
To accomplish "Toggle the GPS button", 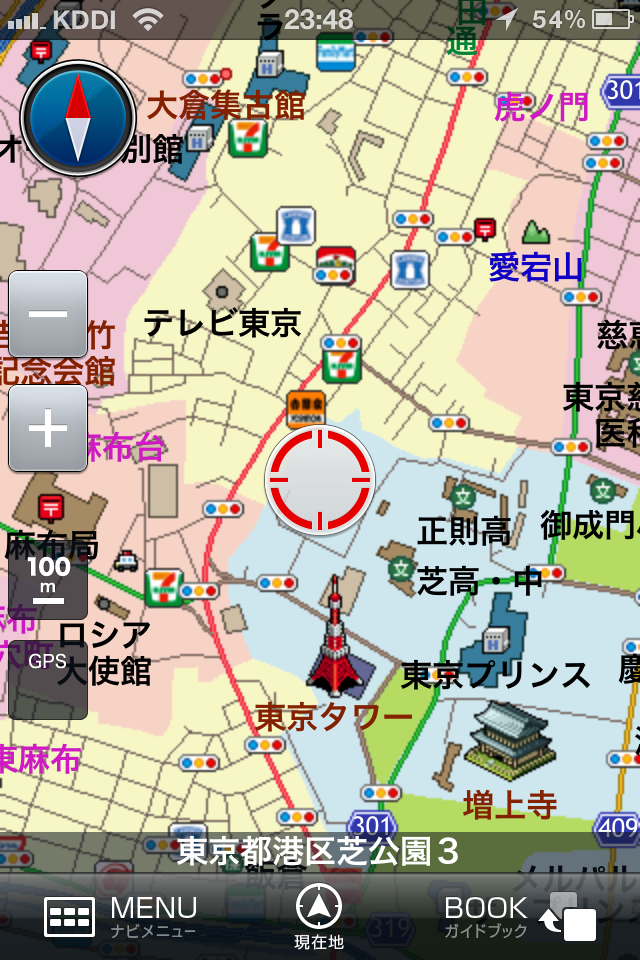I will (x=48, y=678).
